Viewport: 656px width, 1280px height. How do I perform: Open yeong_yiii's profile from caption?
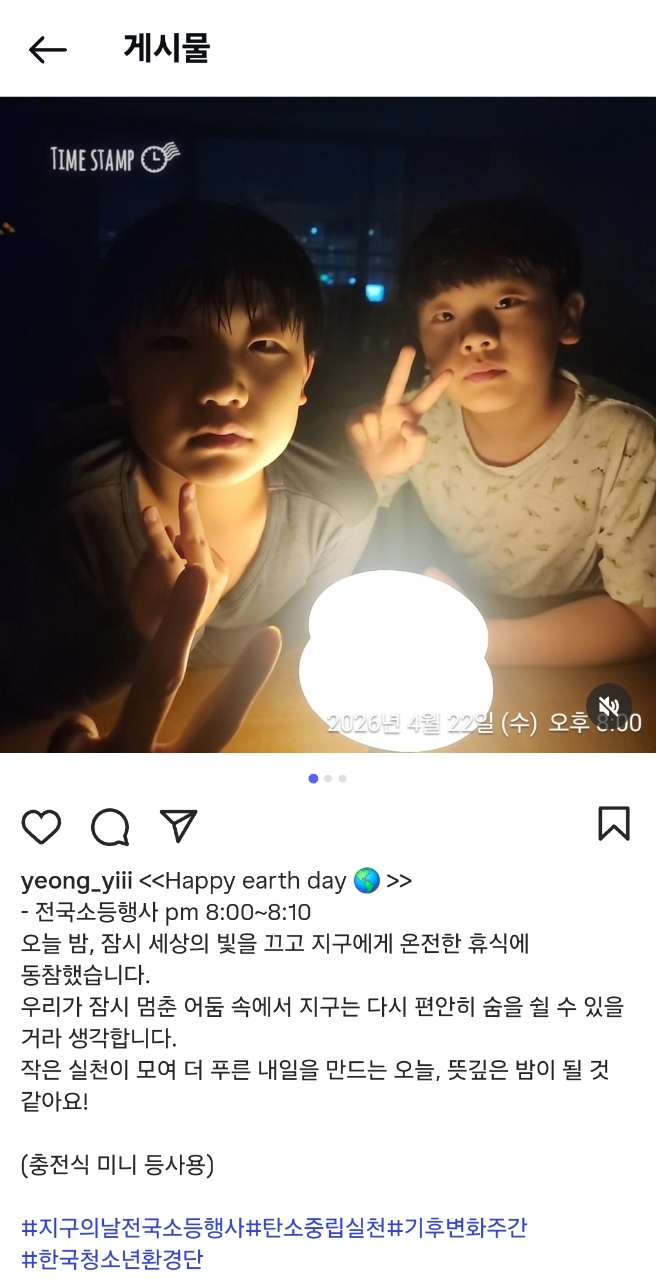[76, 881]
